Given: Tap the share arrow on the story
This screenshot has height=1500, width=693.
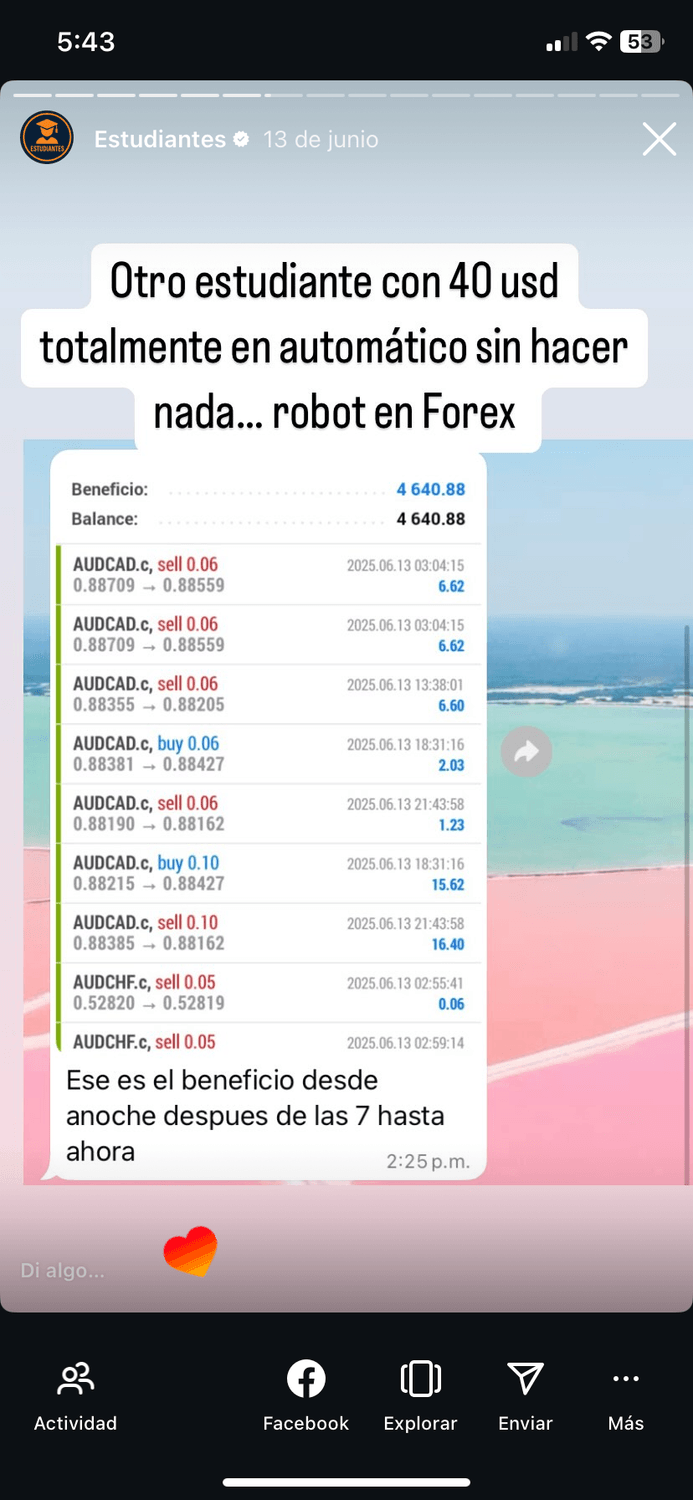Looking at the screenshot, I should (x=526, y=753).
